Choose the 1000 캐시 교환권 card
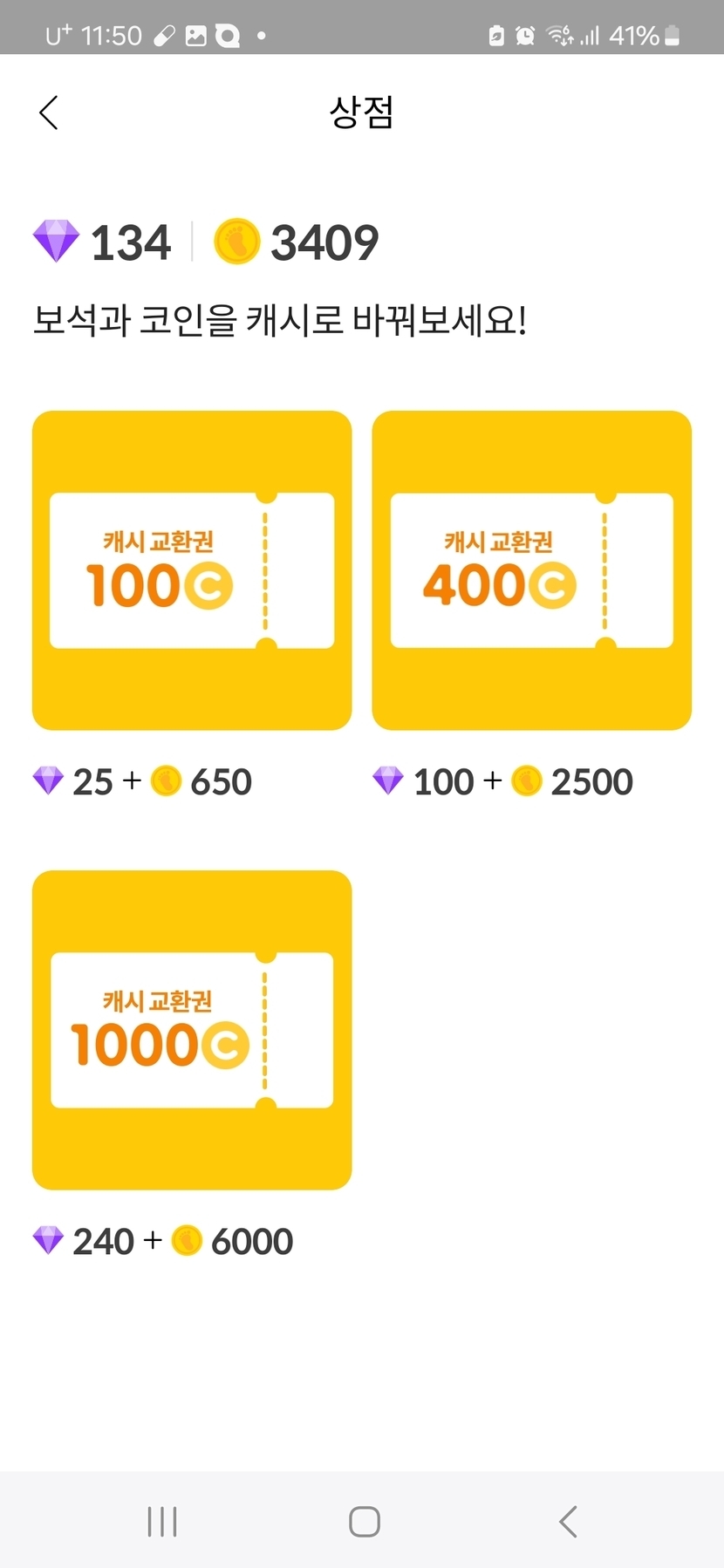Screen dimensions: 724x1568 point(192,1030)
